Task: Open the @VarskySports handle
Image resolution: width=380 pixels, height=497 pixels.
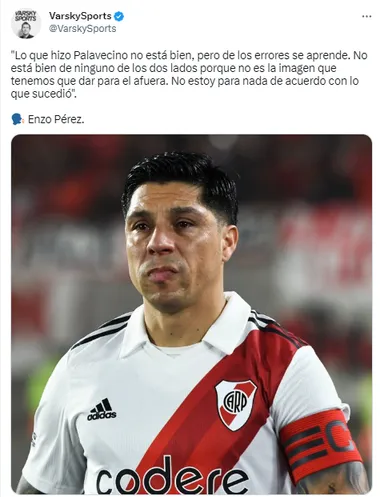Action: click(x=83, y=29)
